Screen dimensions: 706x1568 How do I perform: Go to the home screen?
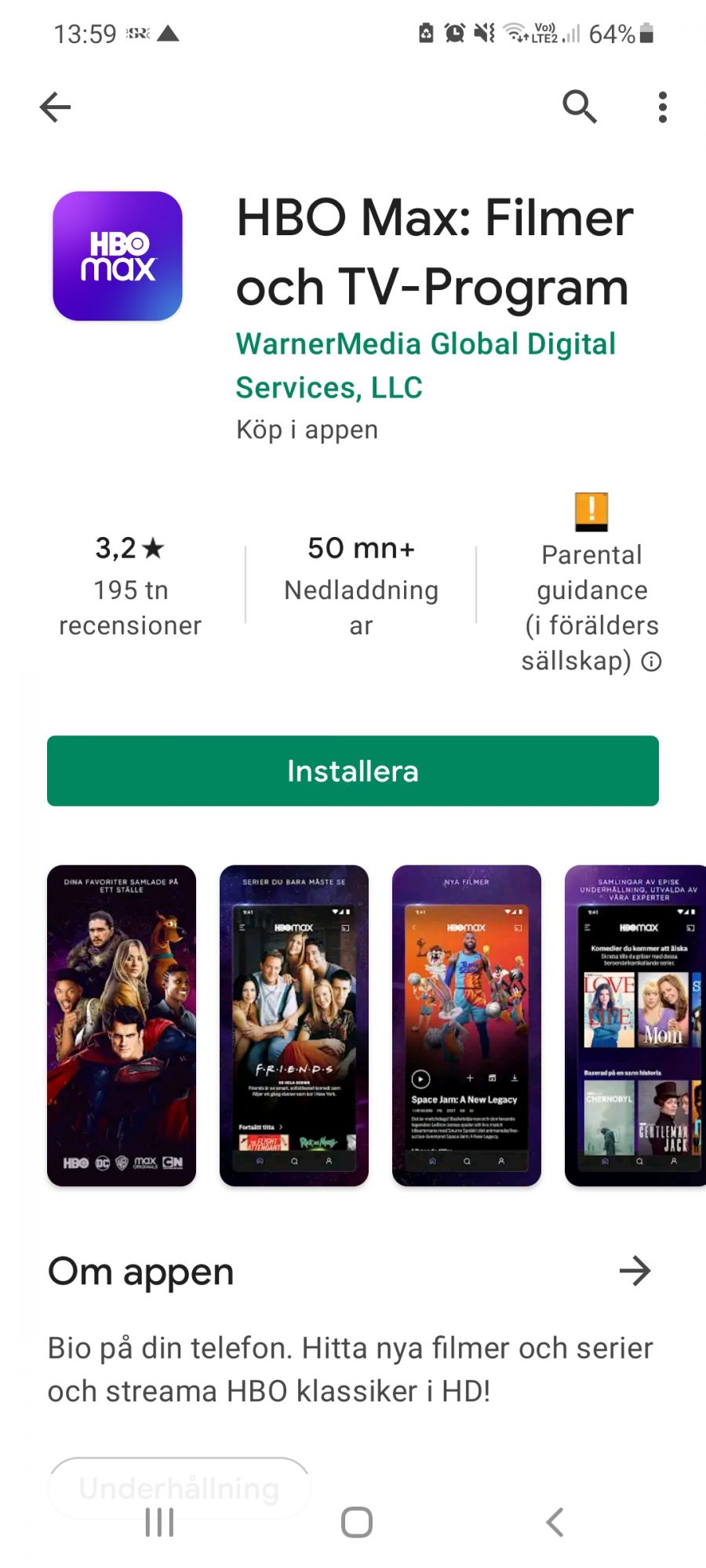[357, 1523]
